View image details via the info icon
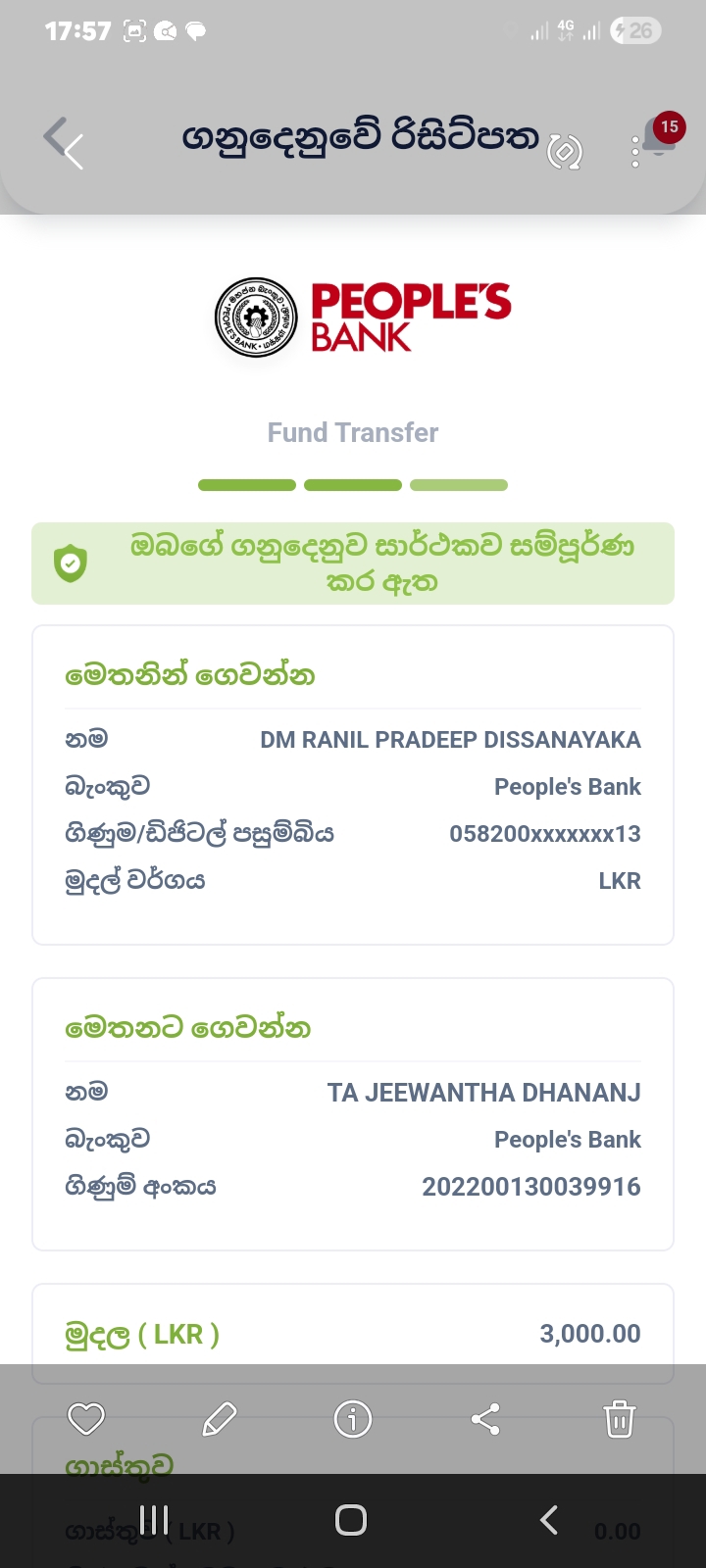The height and width of the screenshot is (1568, 706). pyautogui.click(x=353, y=1418)
